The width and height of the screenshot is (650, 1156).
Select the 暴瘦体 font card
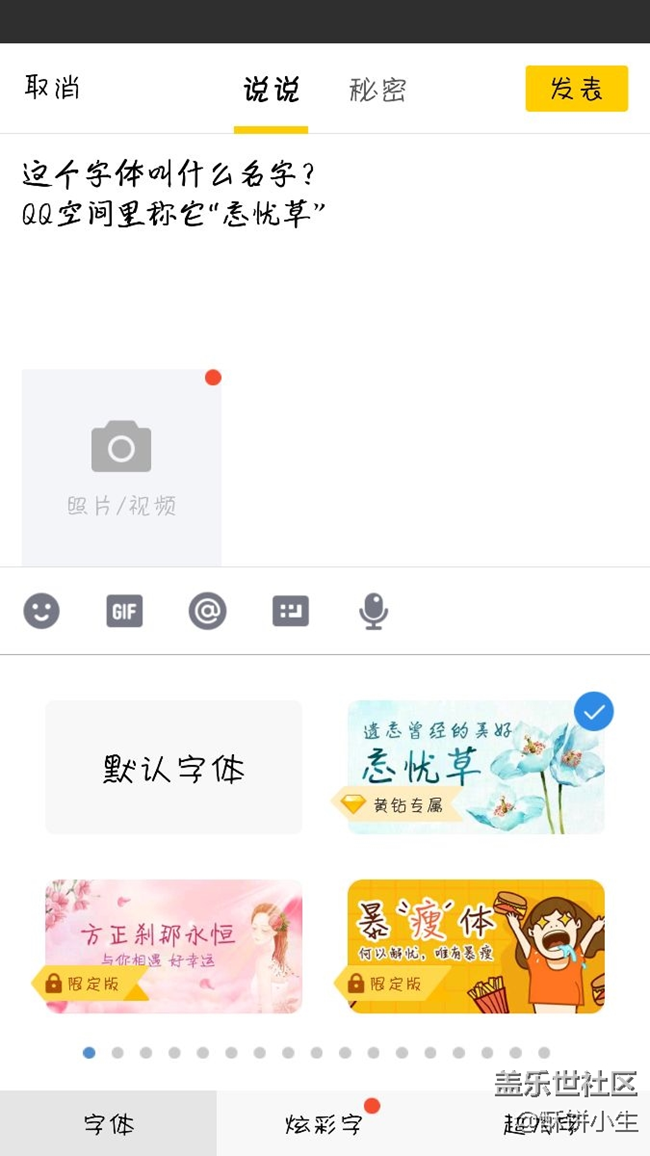coord(476,946)
